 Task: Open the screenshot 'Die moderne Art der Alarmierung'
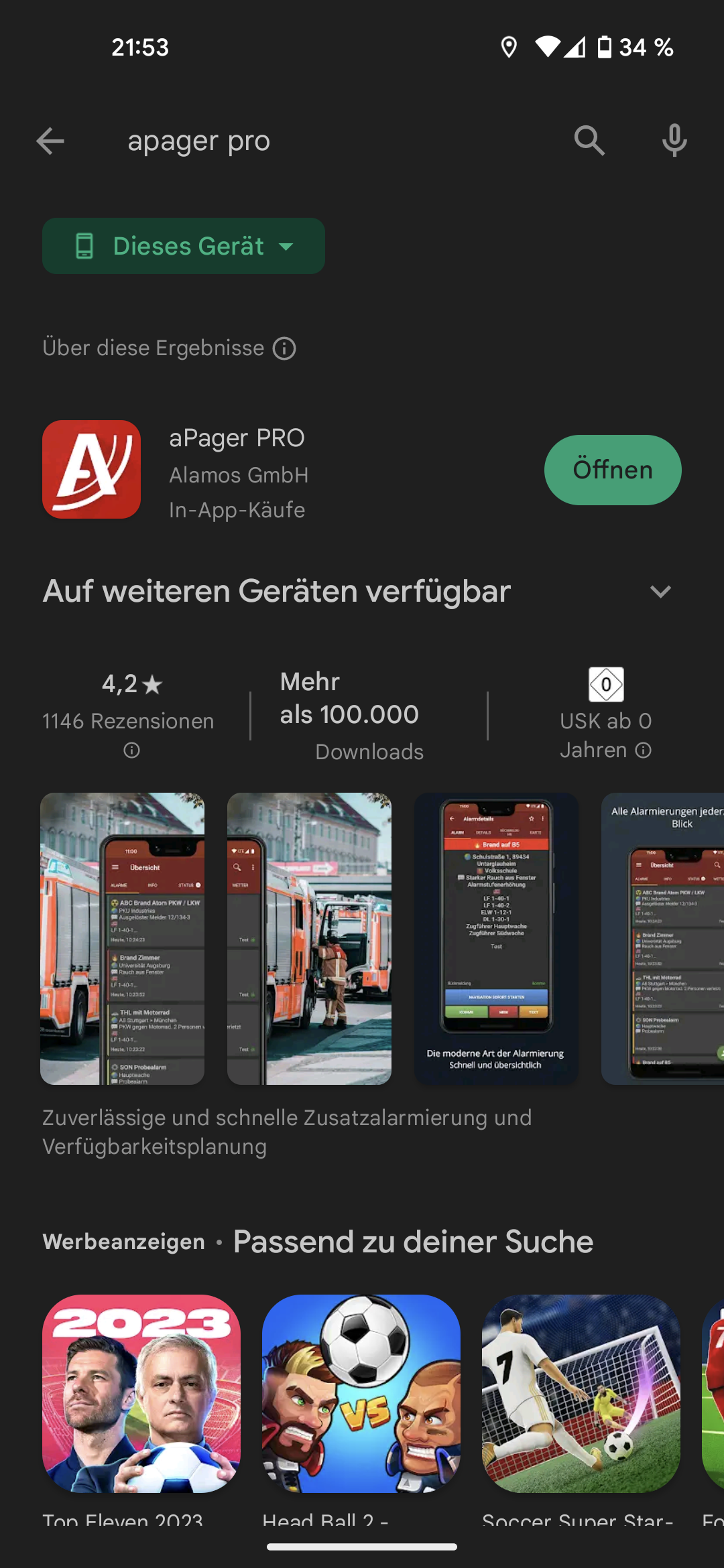496,938
